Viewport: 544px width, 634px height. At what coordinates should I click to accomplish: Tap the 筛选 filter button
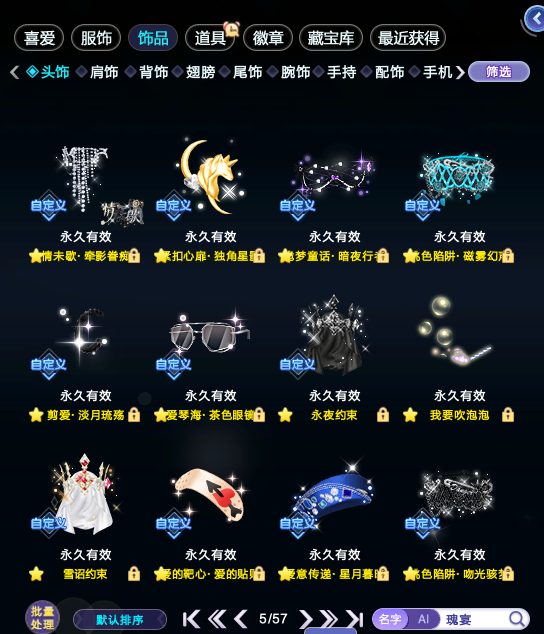499,72
